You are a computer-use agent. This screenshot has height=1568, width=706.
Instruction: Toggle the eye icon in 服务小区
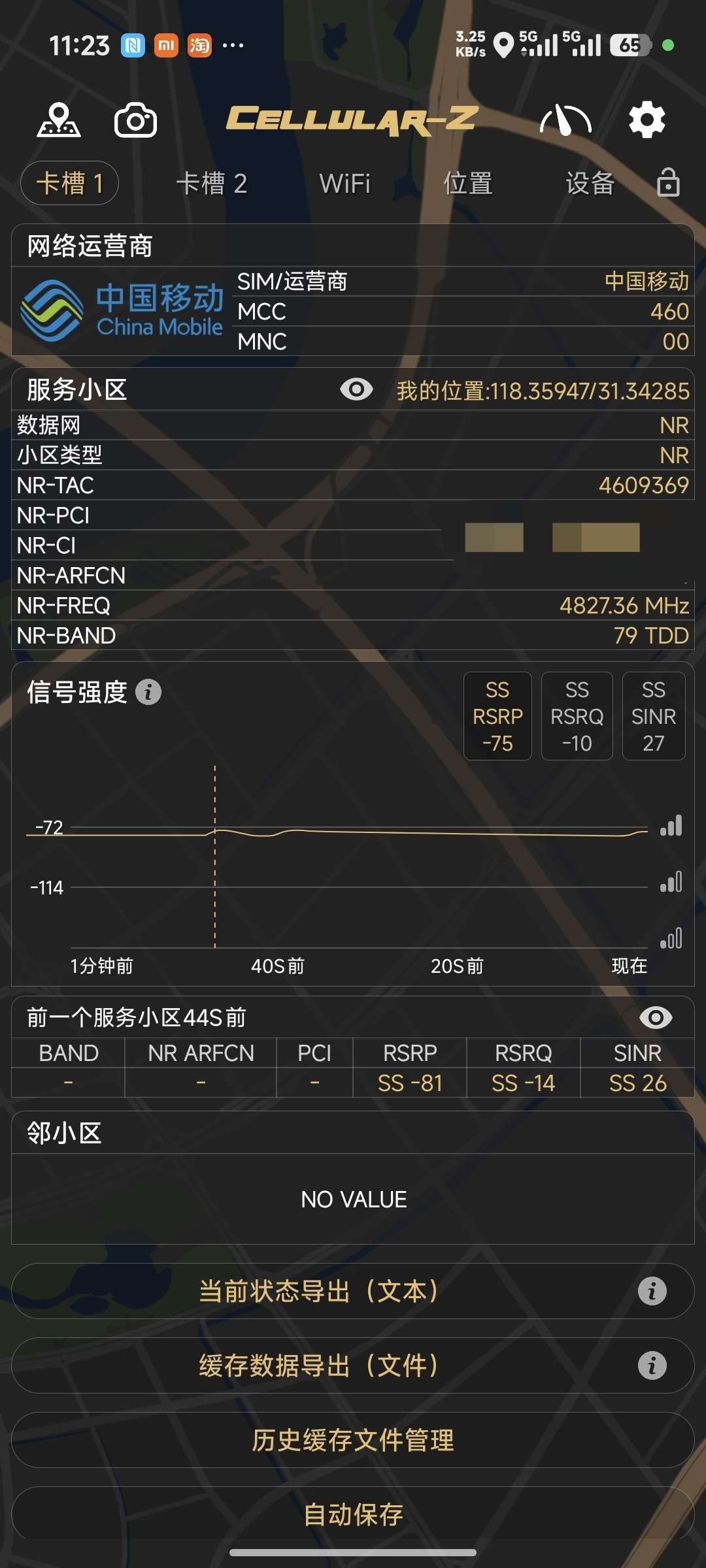tap(356, 390)
